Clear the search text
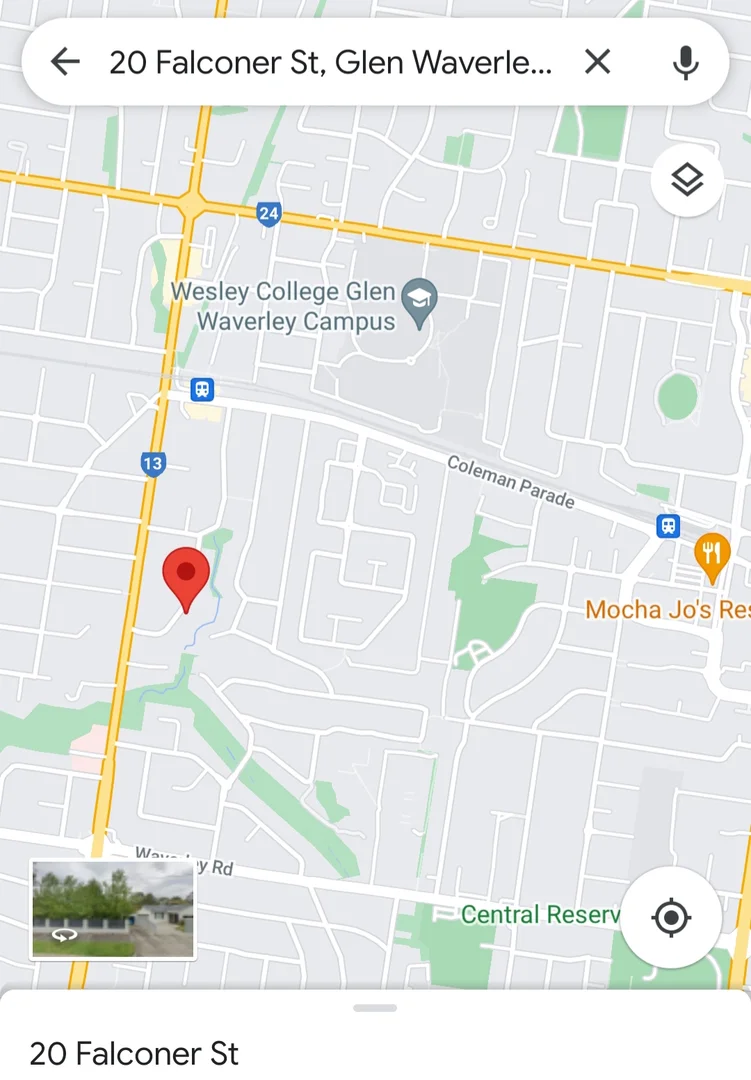The image size is (751, 1080). pos(597,62)
